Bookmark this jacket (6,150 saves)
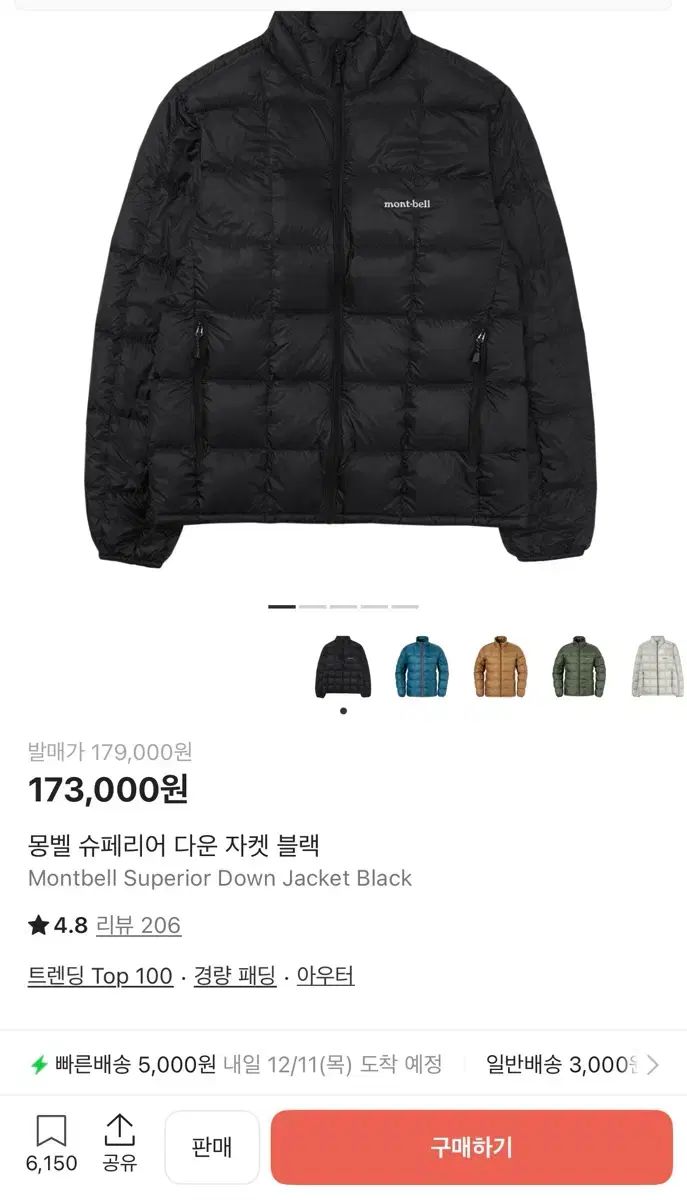 pos(51,1143)
